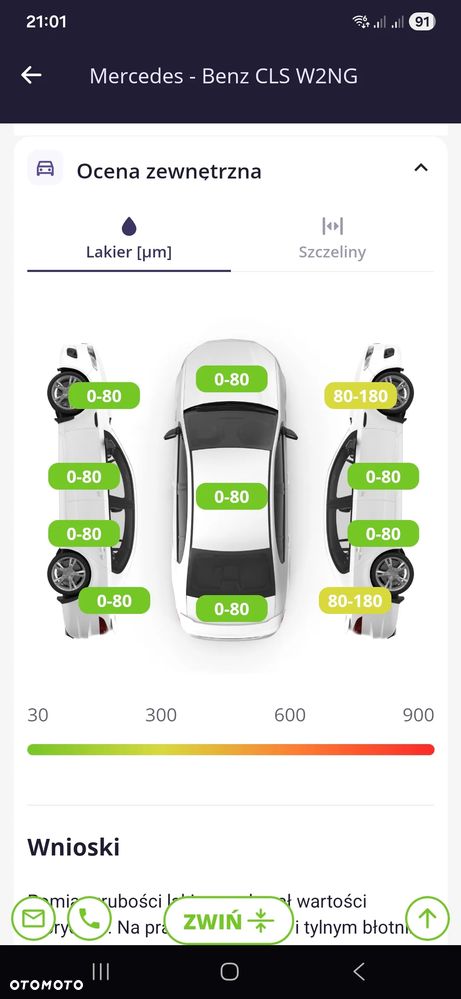461x999 pixels.
Task: Select the Lakier [µm] tab
Action: 129,239
